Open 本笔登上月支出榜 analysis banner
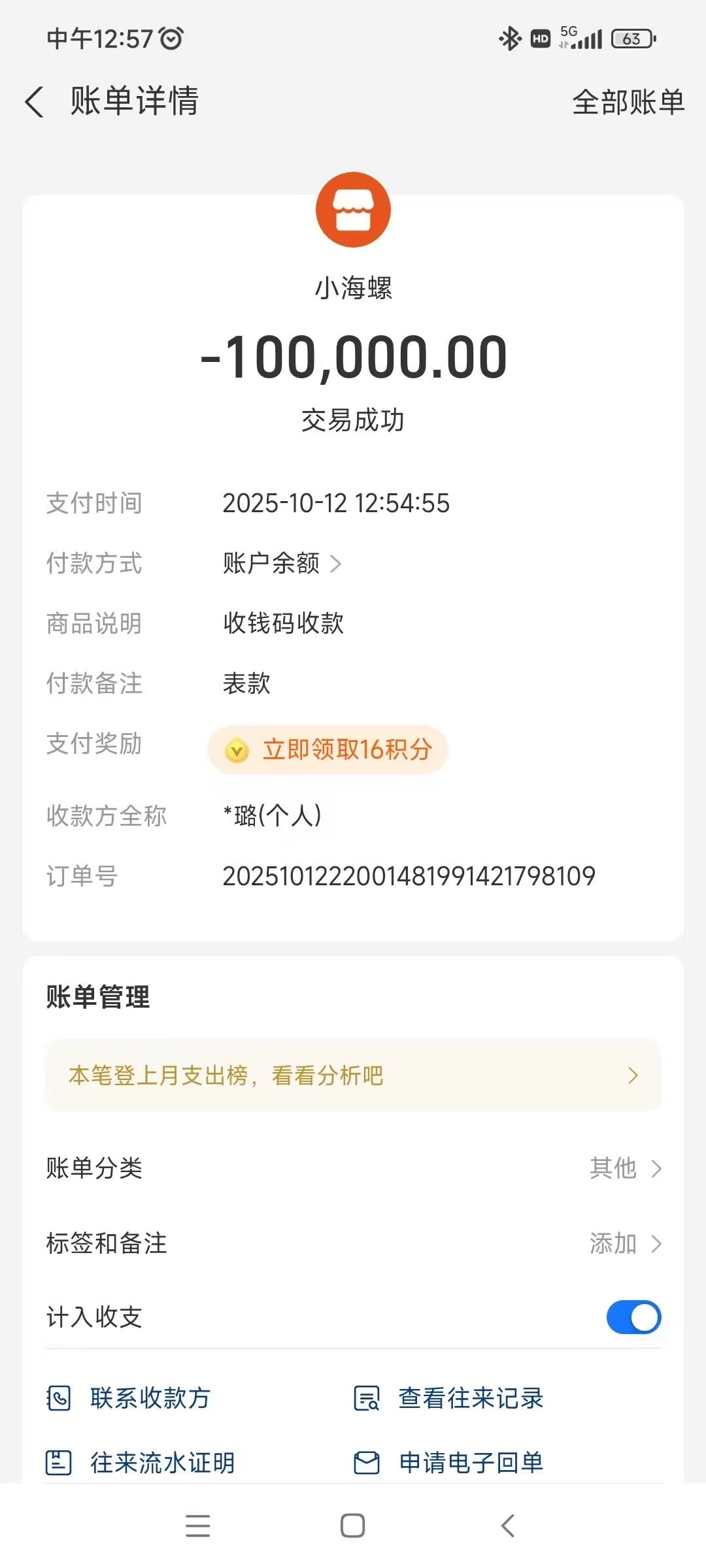This screenshot has width=706, height=1568. coord(353,1075)
